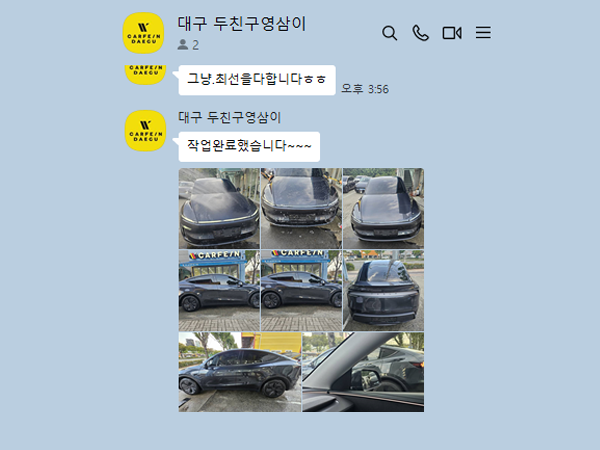Viewport: 600px width, 450px height.
Task: Open the bottom-left side-view car photo
Action: pyautogui.click(x=239, y=372)
